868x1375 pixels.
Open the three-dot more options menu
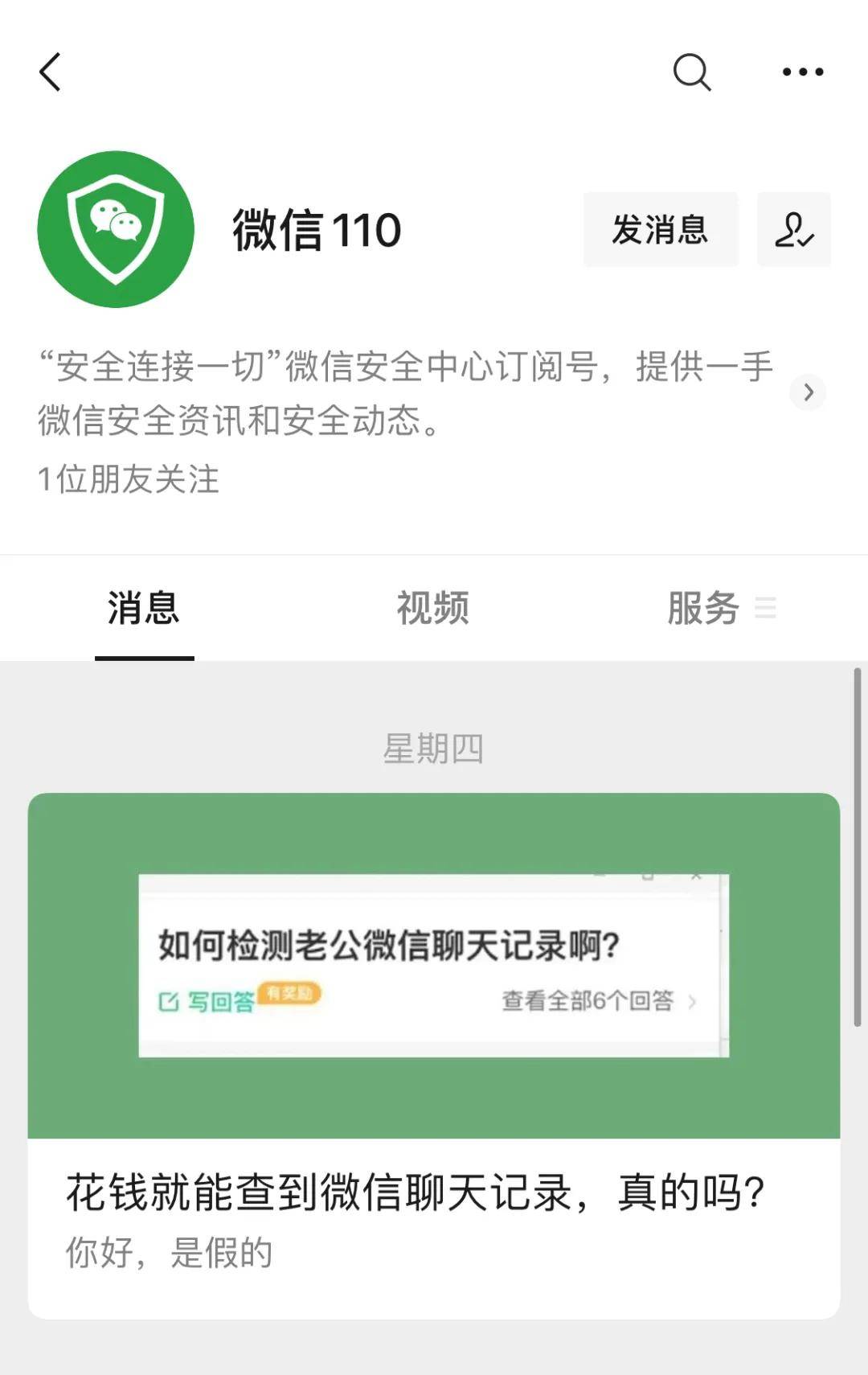pyautogui.click(x=802, y=72)
